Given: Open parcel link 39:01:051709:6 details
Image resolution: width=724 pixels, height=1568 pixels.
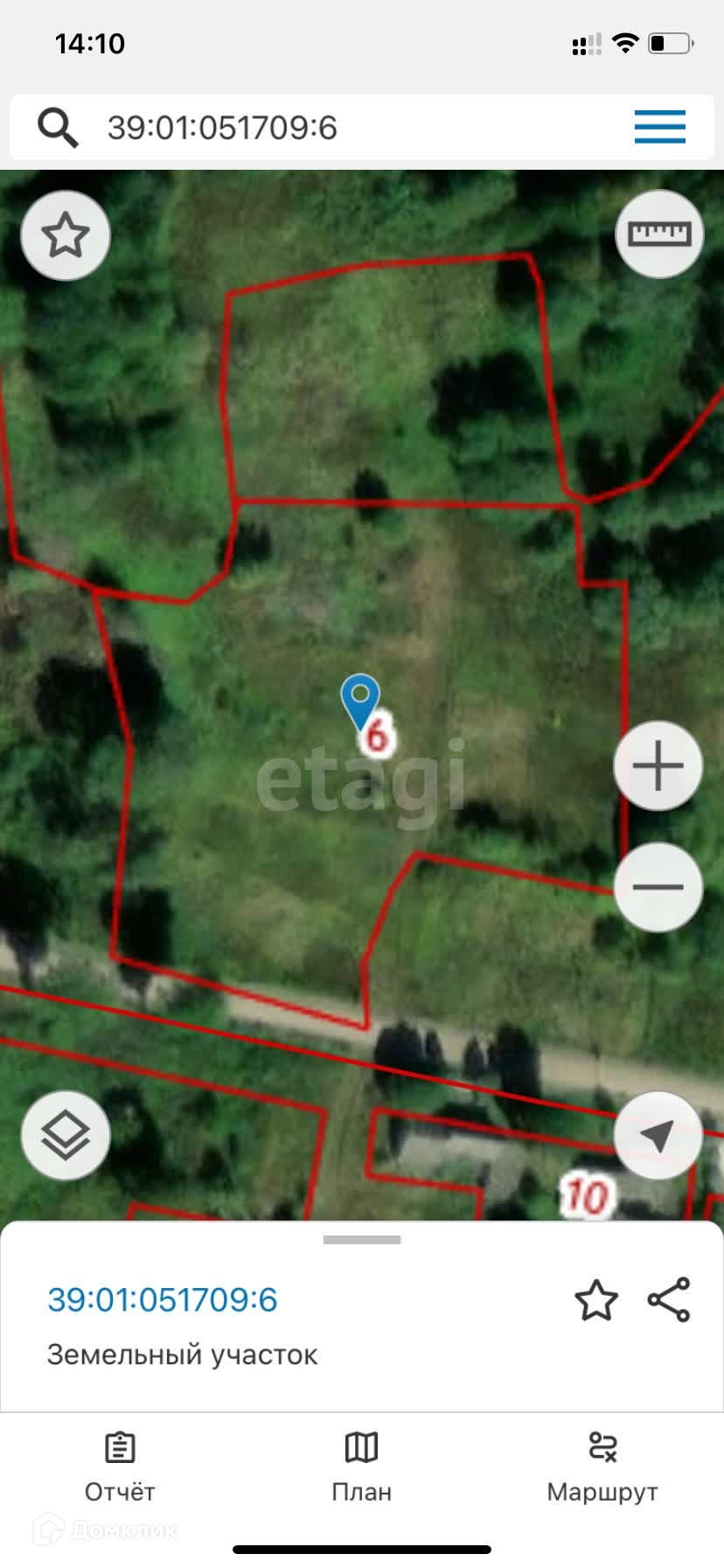Looking at the screenshot, I should (163, 1299).
